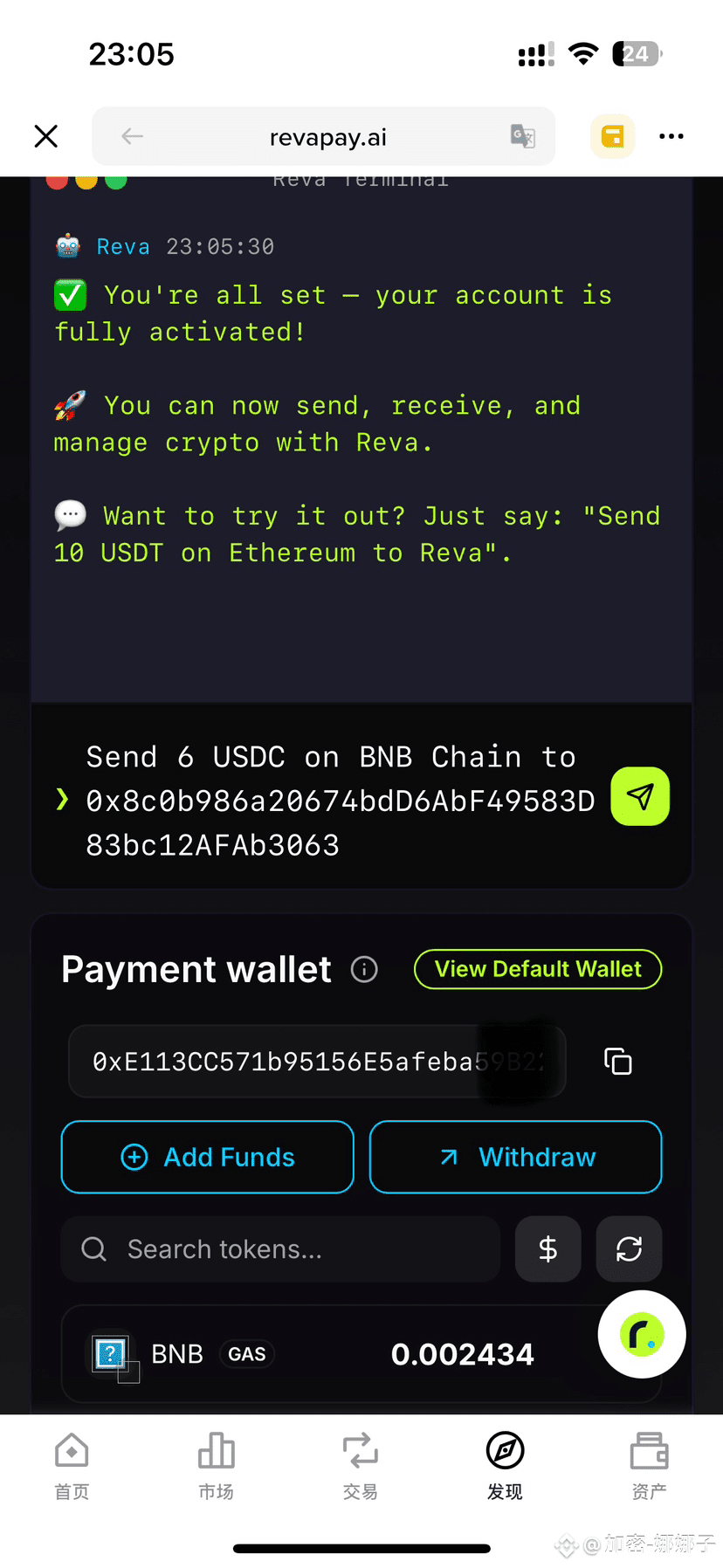Copy the payment wallet address
The height and width of the screenshot is (1568, 723).
[618, 1062]
